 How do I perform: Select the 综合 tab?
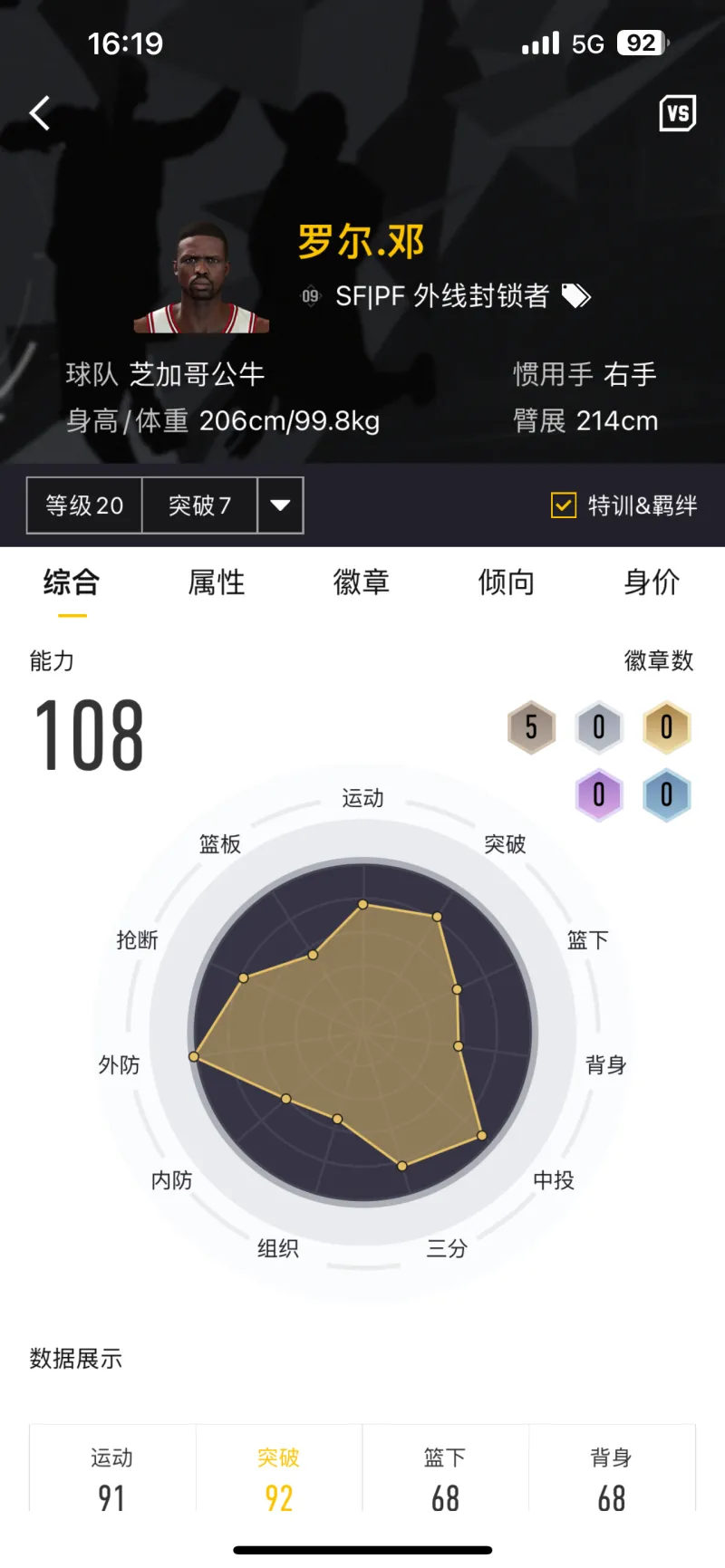click(x=72, y=582)
